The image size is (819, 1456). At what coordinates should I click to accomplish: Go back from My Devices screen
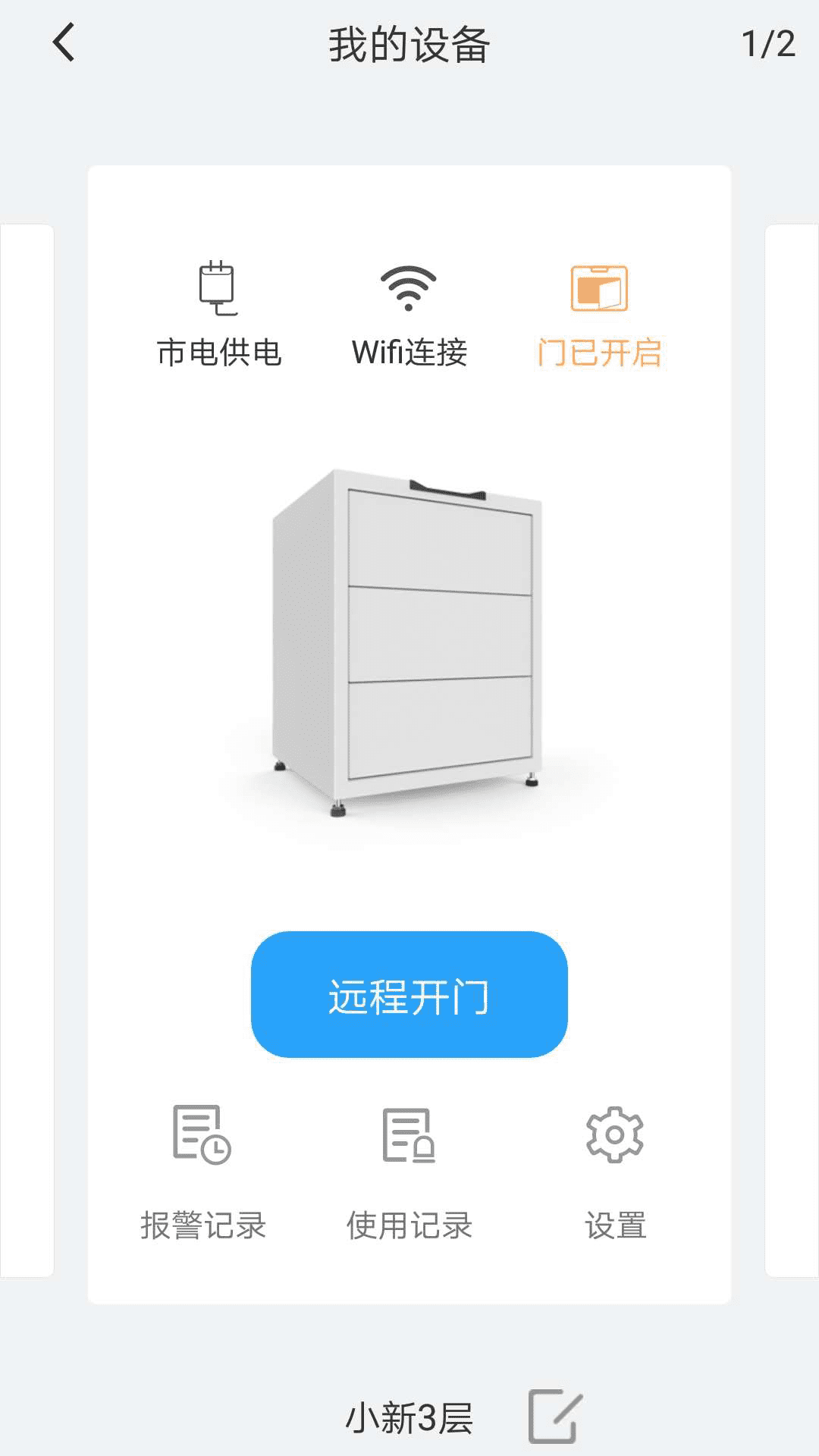pos(64,42)
